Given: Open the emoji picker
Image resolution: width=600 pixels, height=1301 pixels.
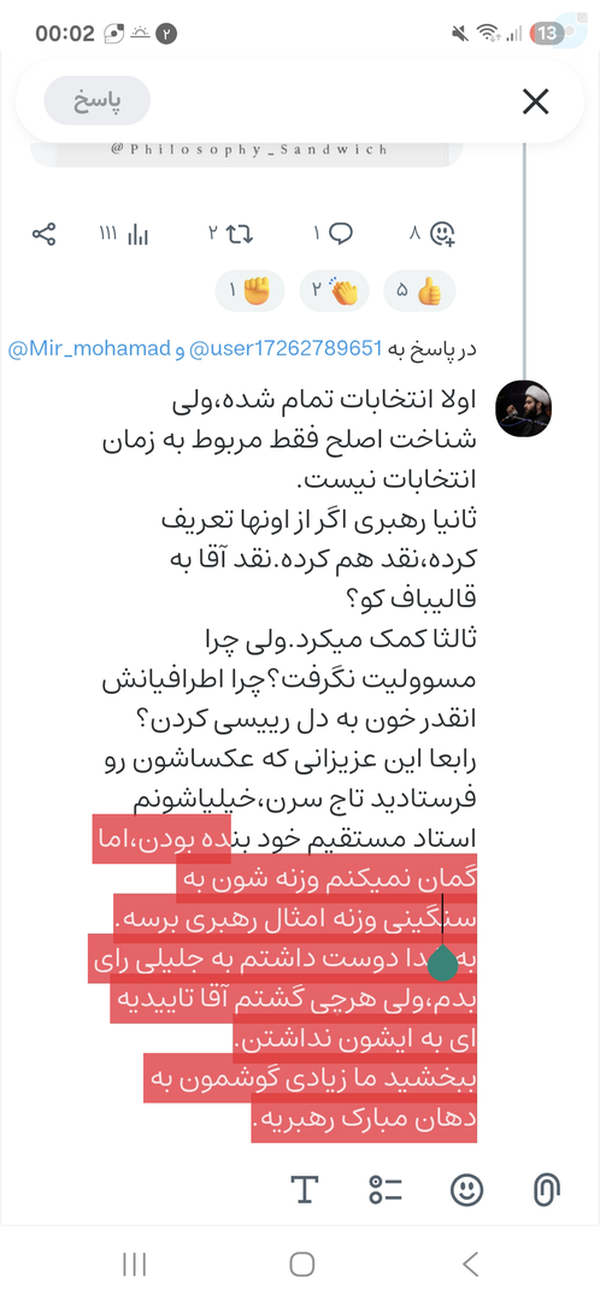Looking at the screenshot, I should click(466, 1189).
